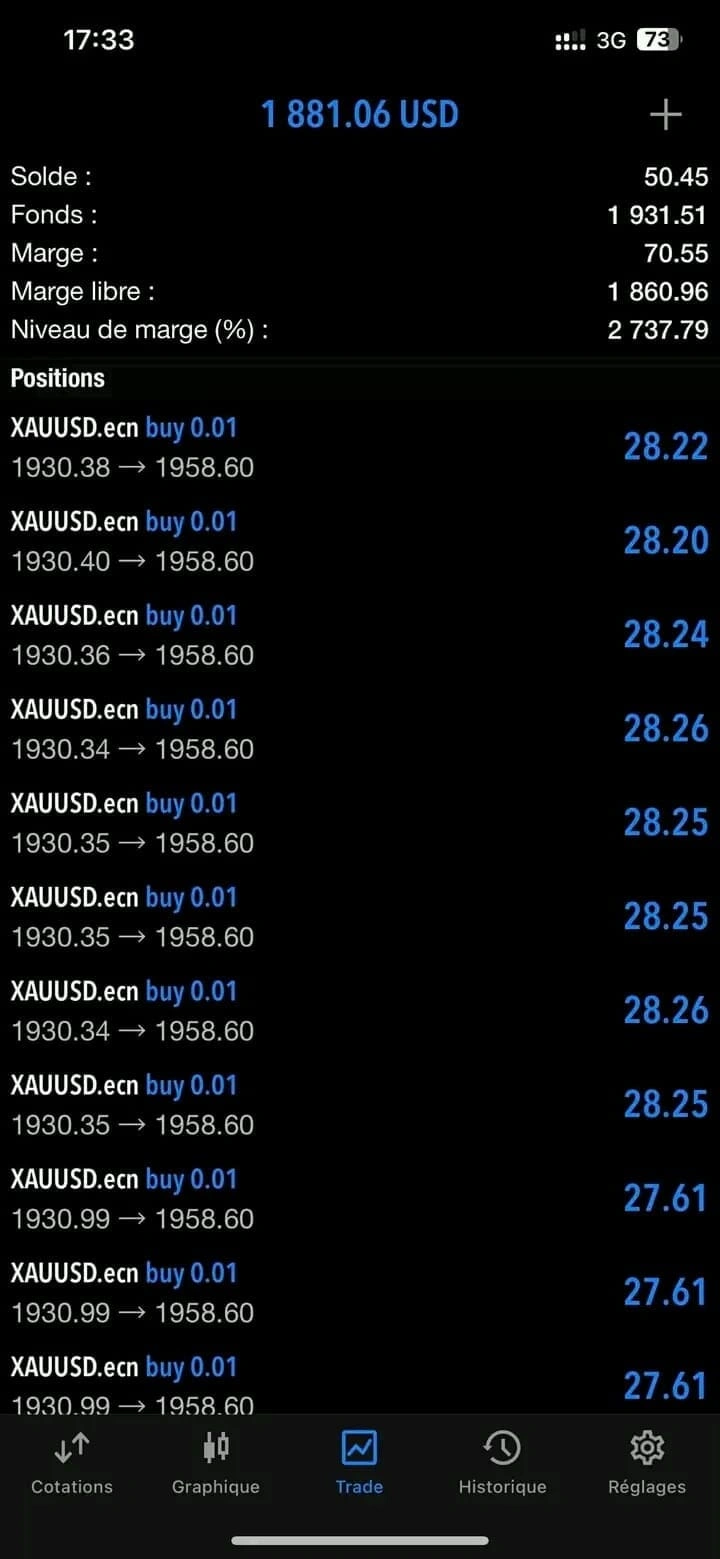Select the Trade tab
The image size is (720, 1559).
(359, 1464)
